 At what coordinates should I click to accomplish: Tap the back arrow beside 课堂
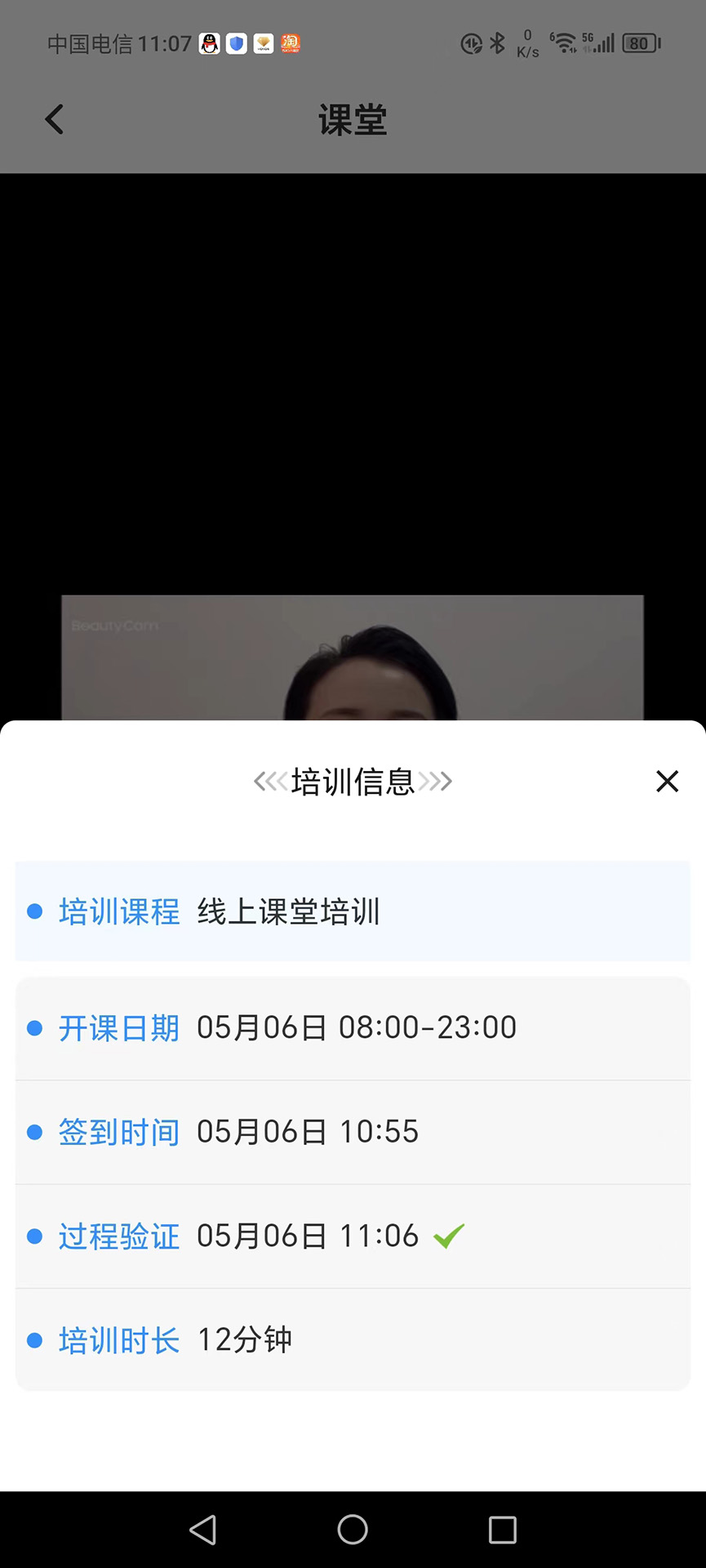[53, 118]
